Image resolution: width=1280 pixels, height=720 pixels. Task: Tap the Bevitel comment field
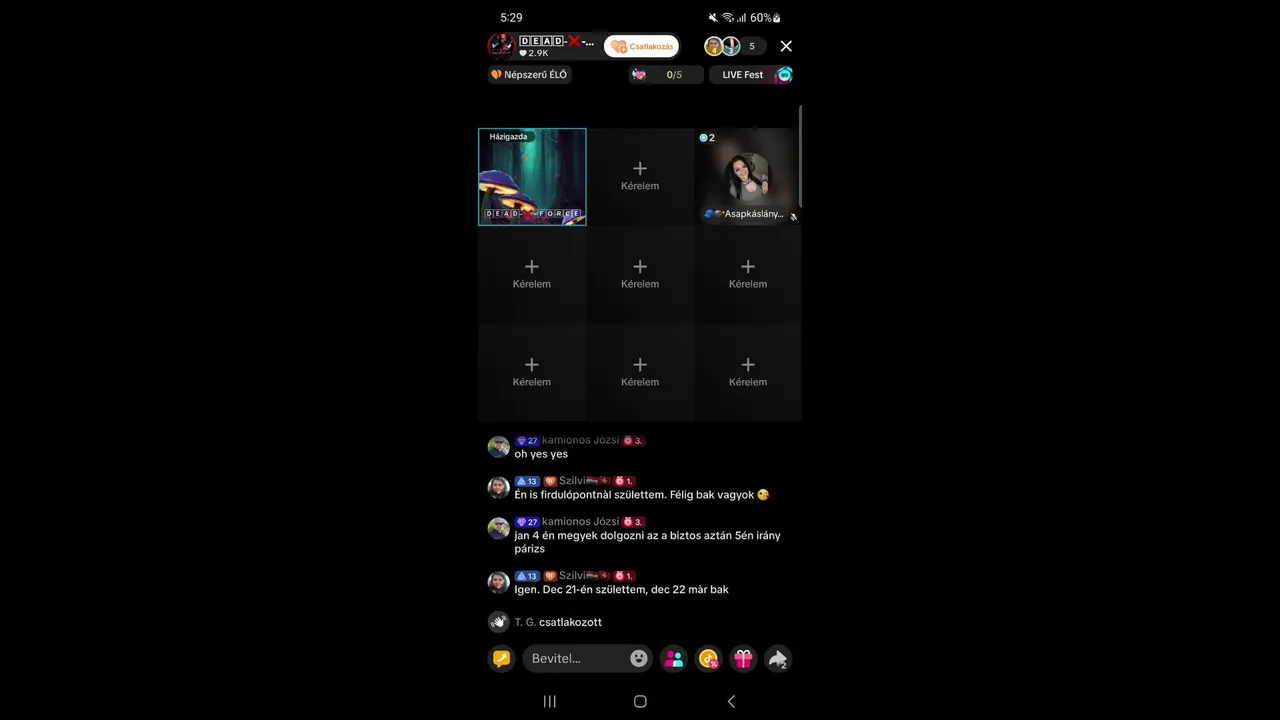(575, 658)
